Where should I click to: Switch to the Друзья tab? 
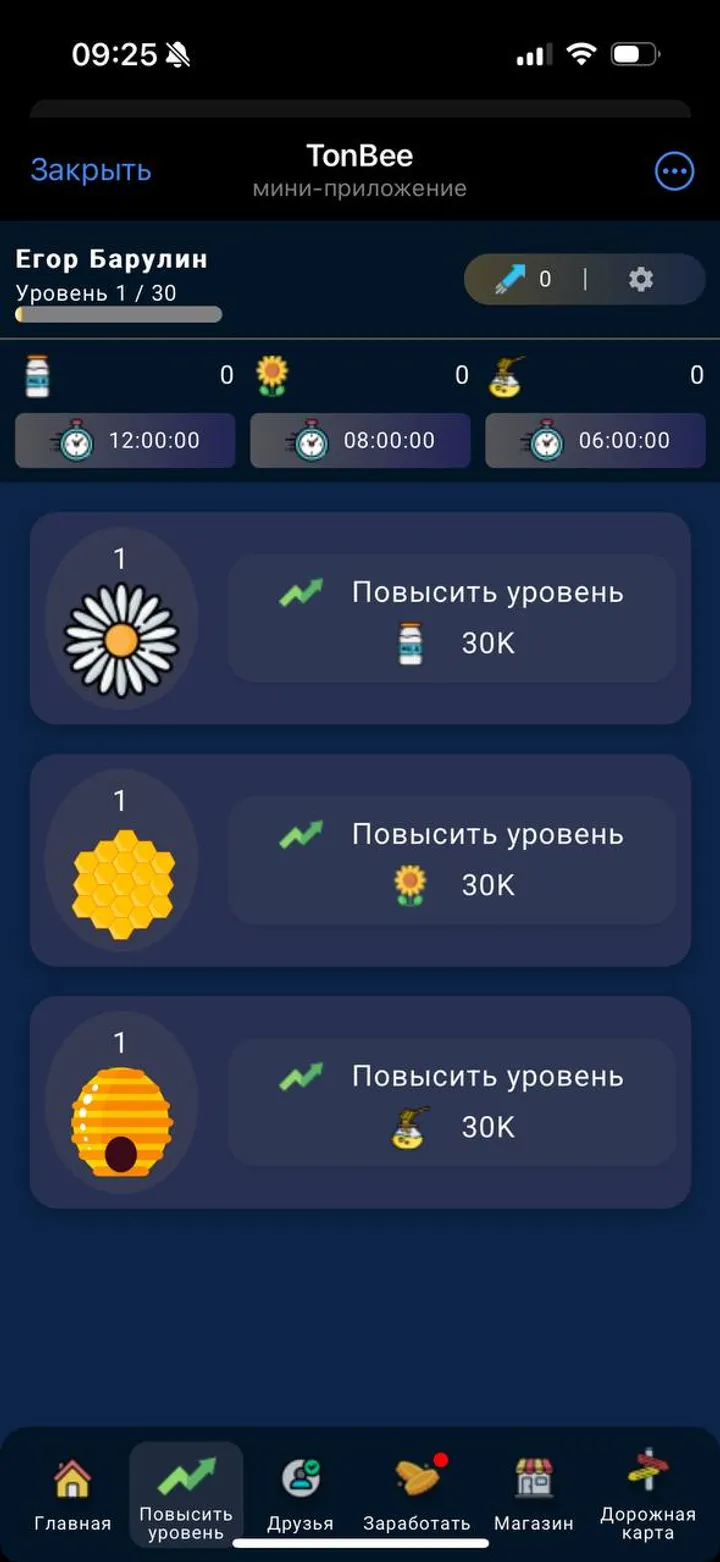pos(300,1494)
